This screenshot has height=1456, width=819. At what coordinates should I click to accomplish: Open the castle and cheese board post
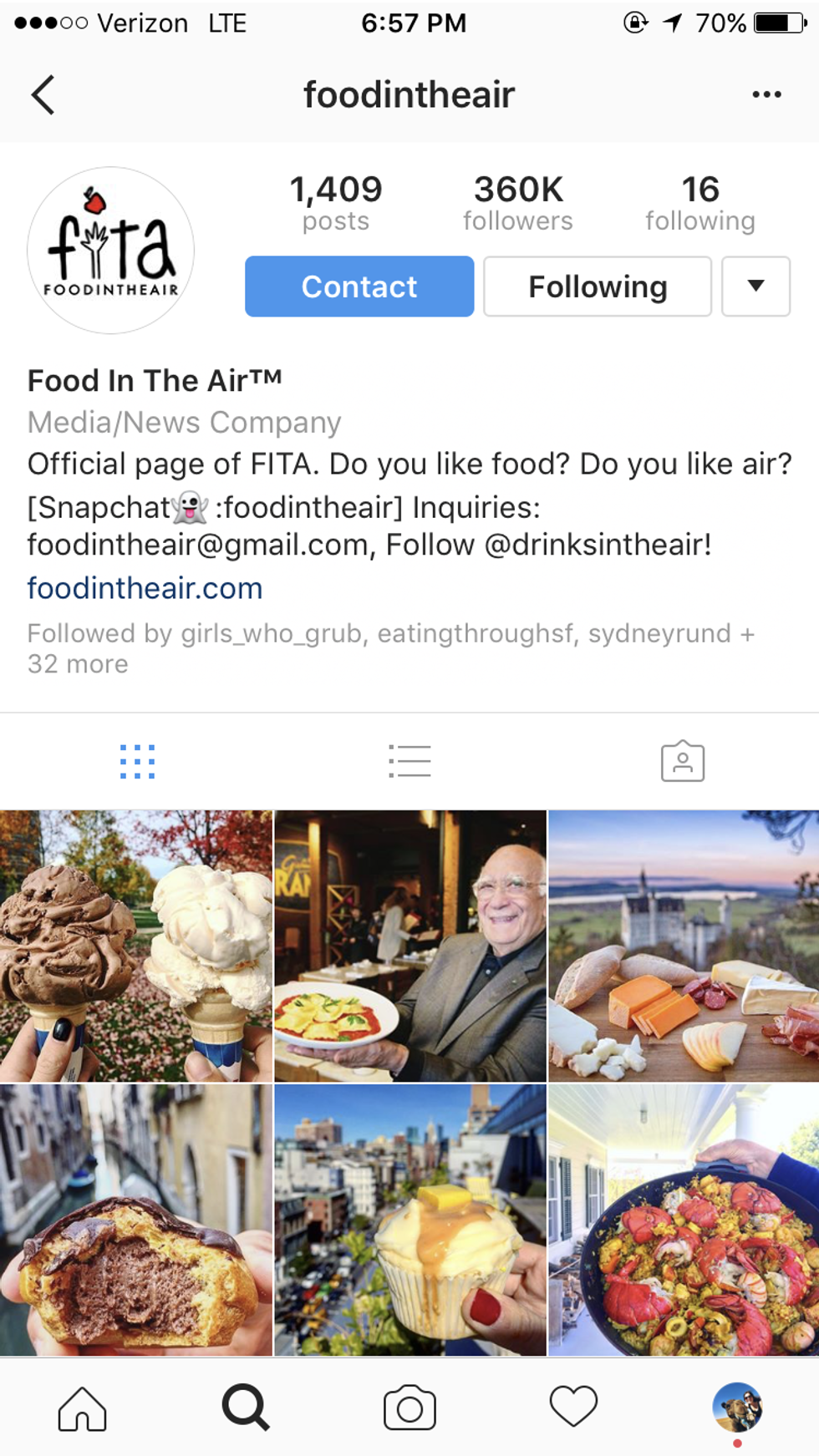(x=684, y=946)
